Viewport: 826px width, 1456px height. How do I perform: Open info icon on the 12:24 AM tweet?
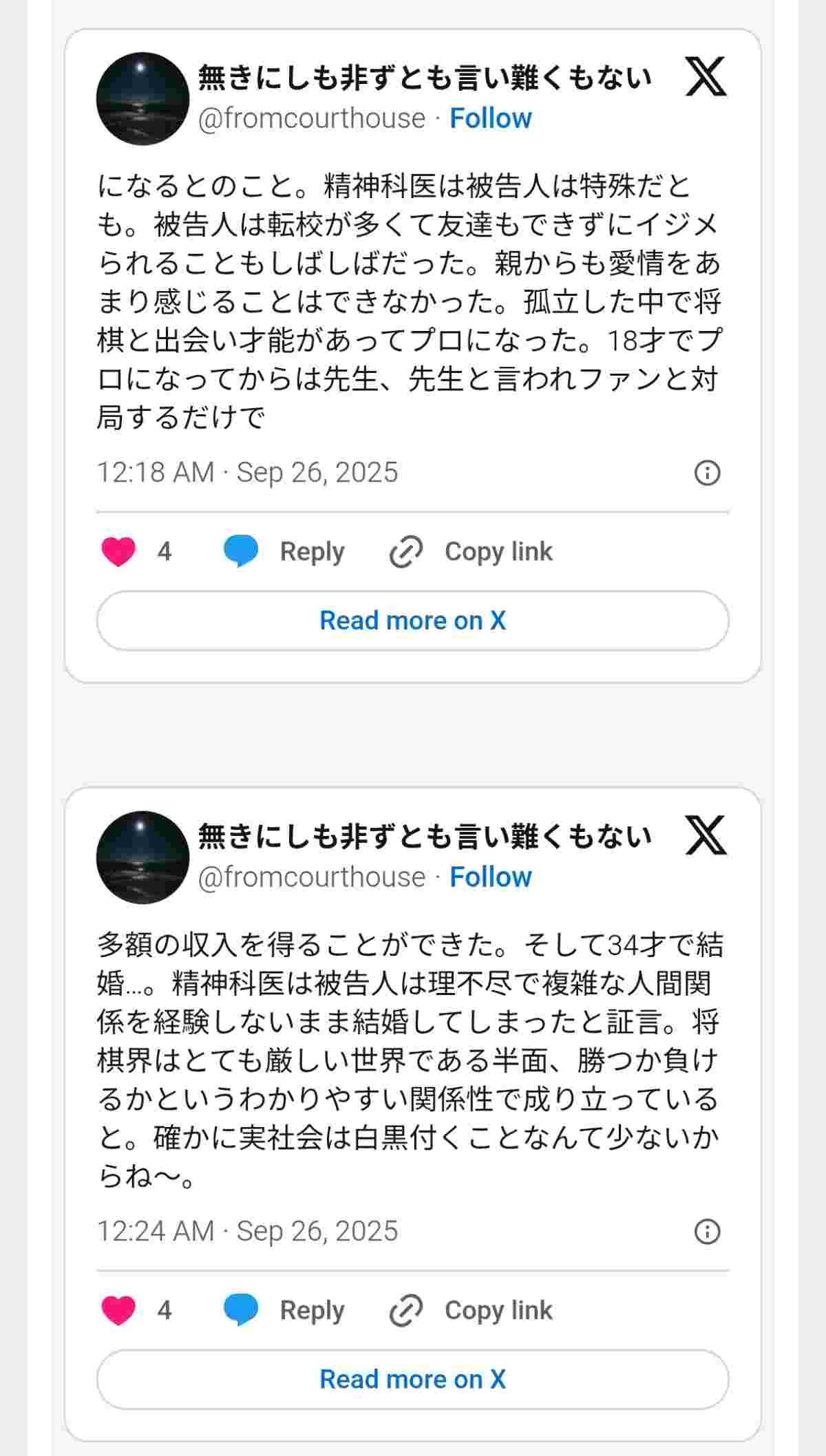(x=707, y=1232)
